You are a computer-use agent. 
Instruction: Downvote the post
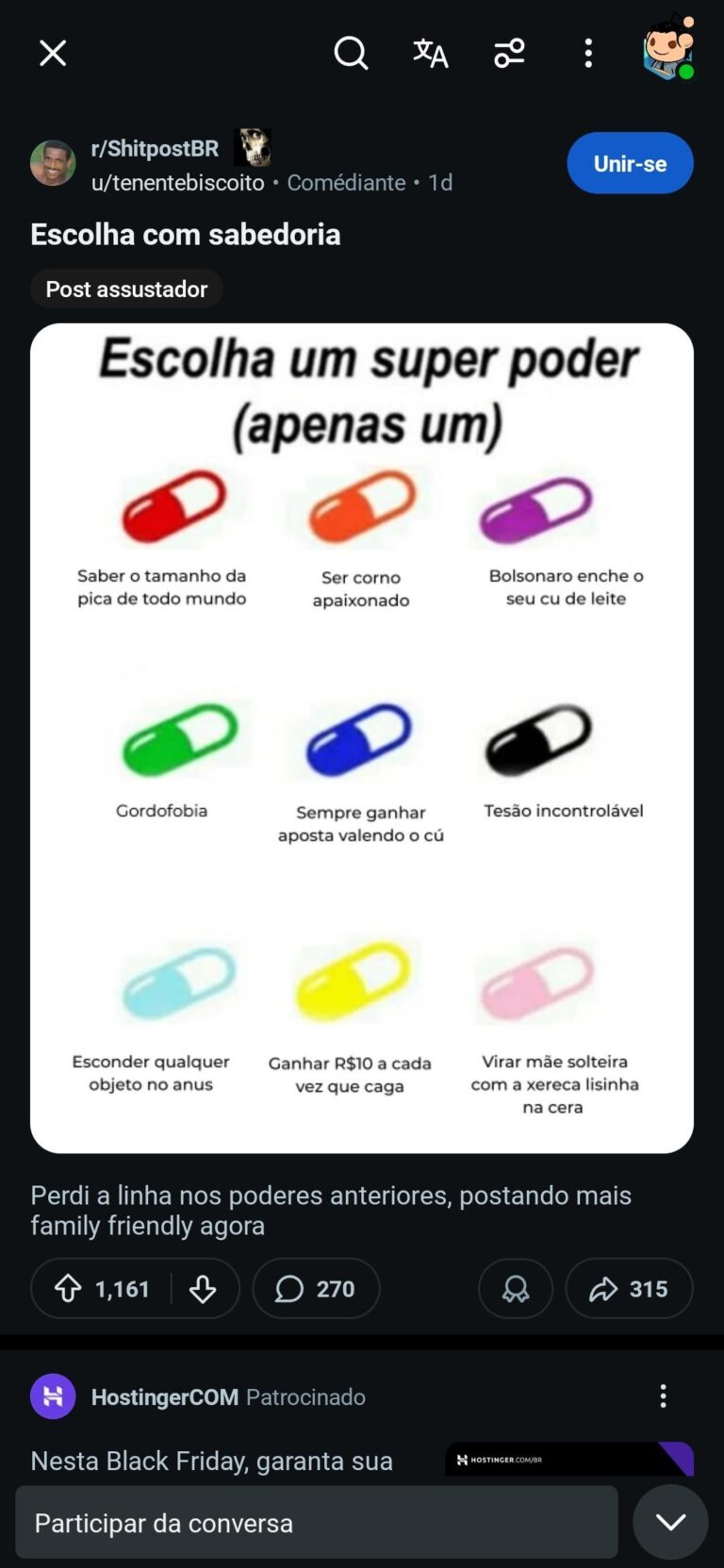tap(203, 1288)
